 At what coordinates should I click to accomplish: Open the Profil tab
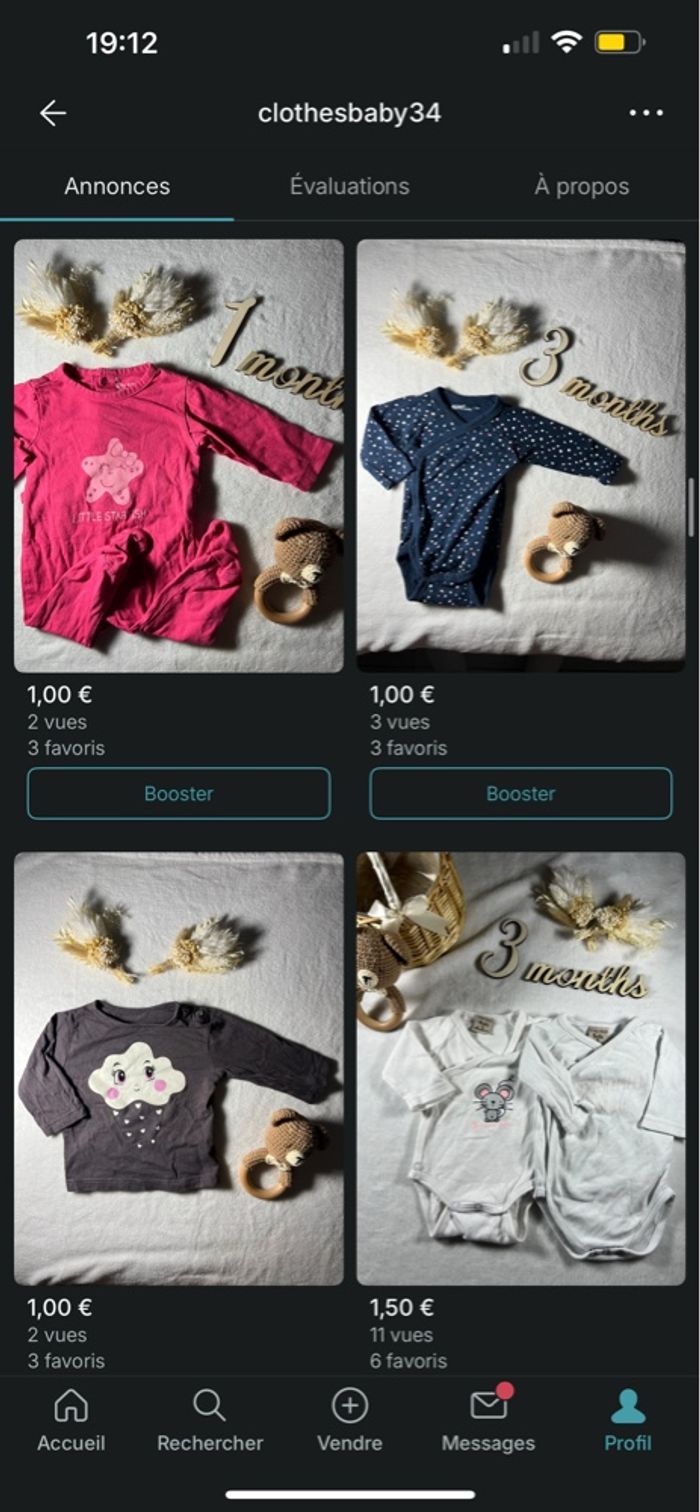627,1420
